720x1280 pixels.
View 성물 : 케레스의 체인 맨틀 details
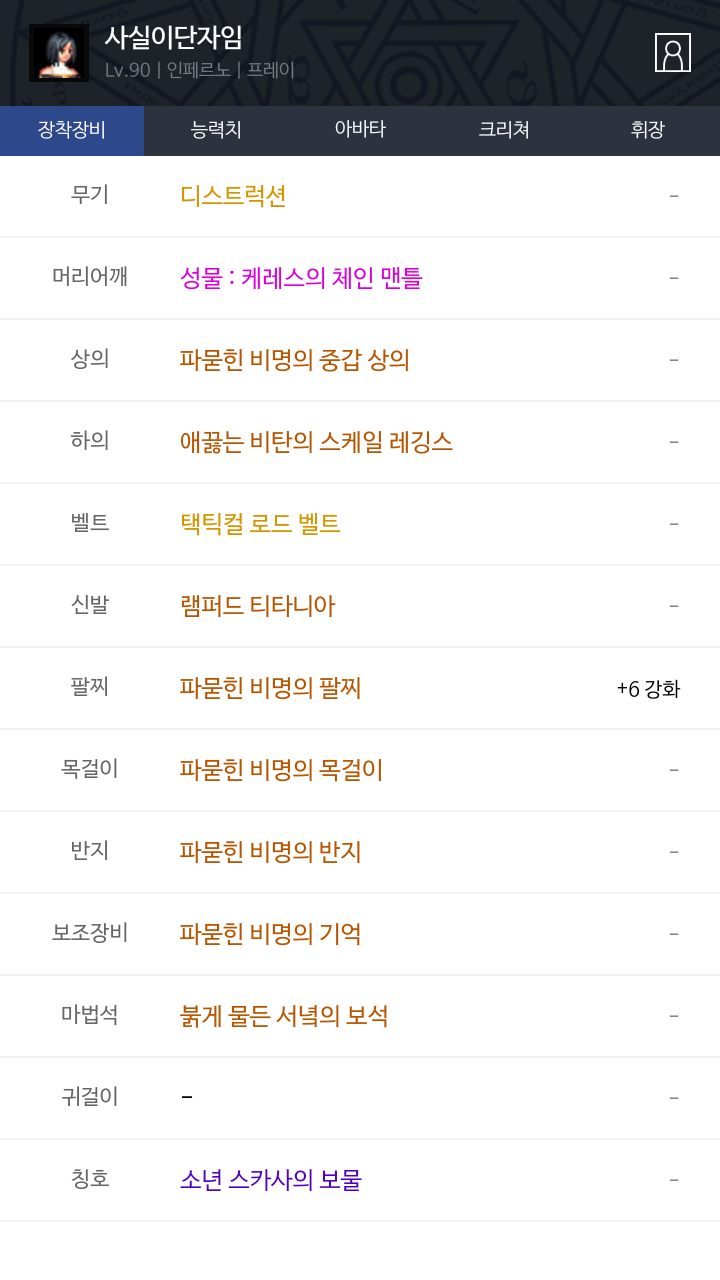(x=301, y=277)
